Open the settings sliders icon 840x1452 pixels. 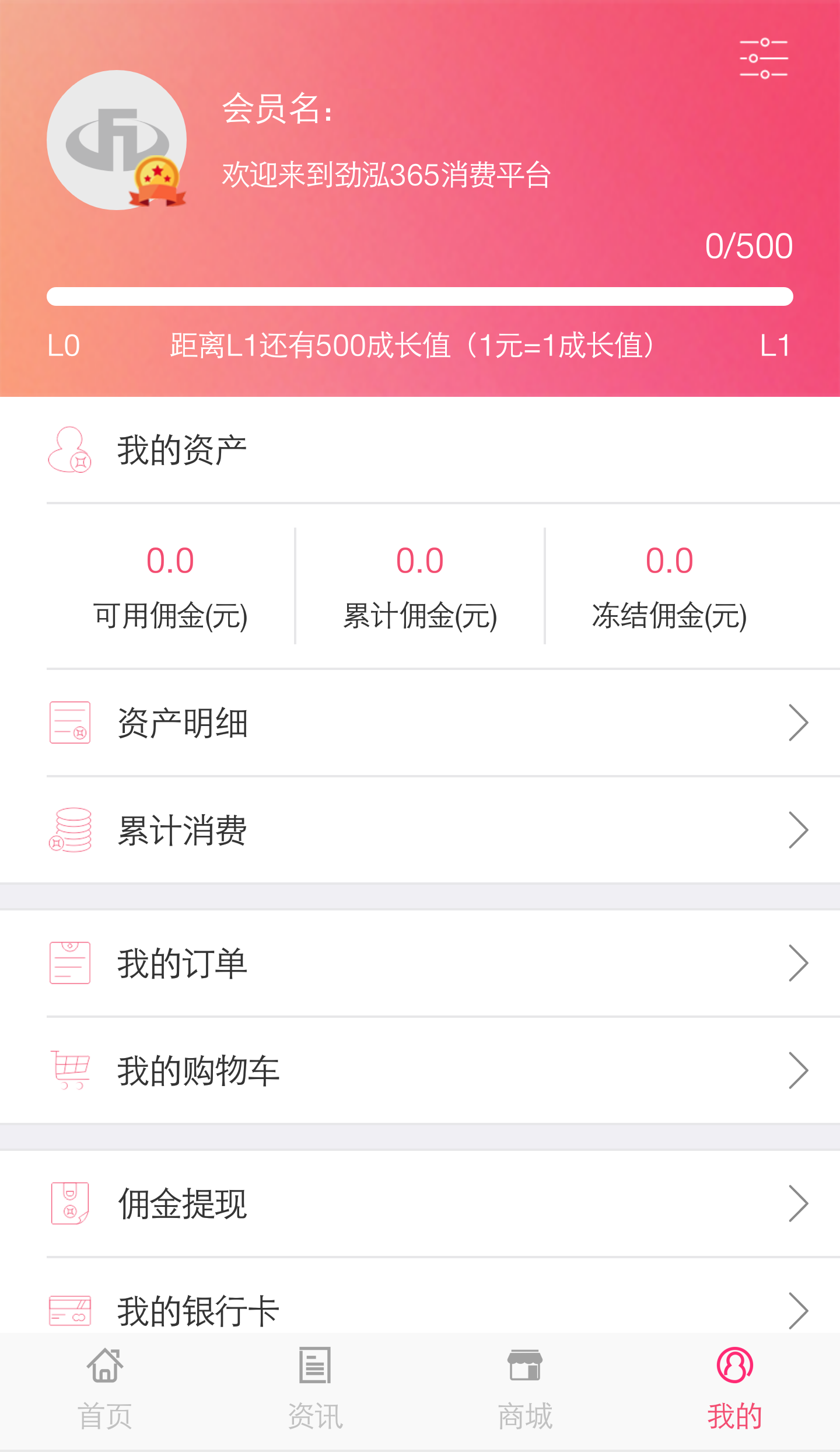coord(763,58)
